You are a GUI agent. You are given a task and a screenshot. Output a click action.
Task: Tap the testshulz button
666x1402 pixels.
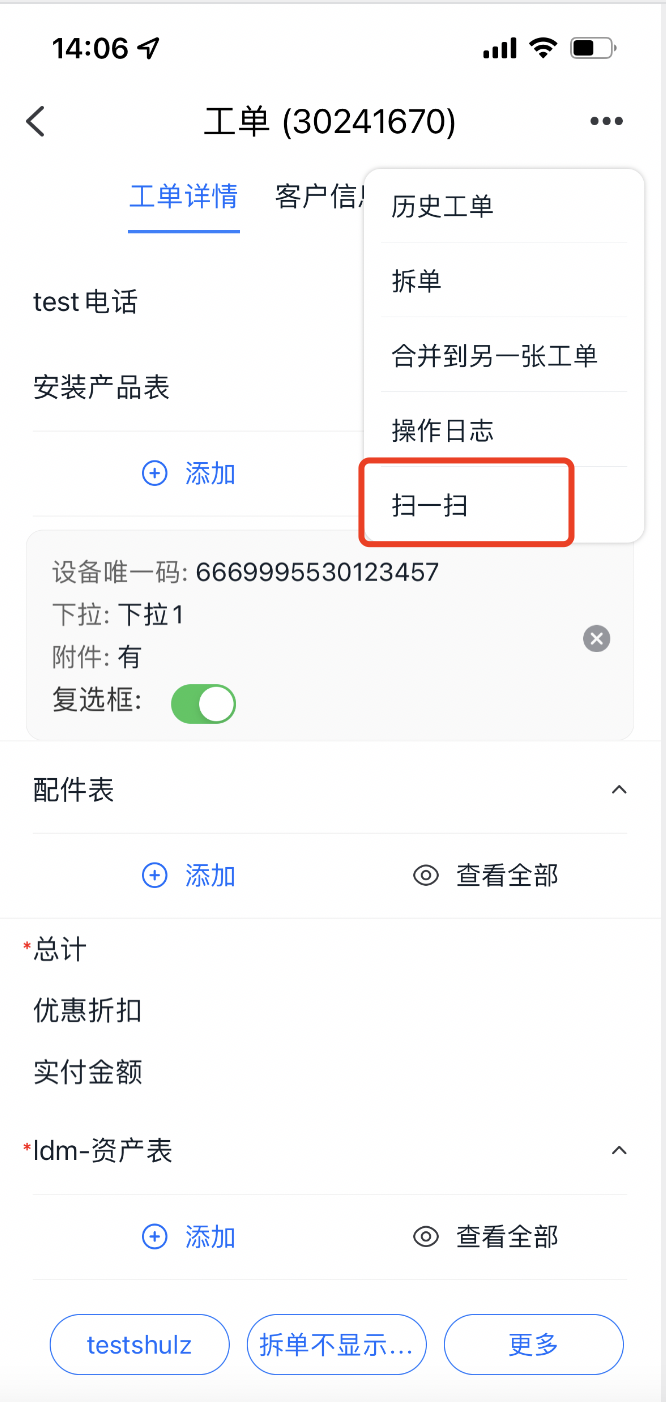pyautogui.click(x=140, y=1345)
